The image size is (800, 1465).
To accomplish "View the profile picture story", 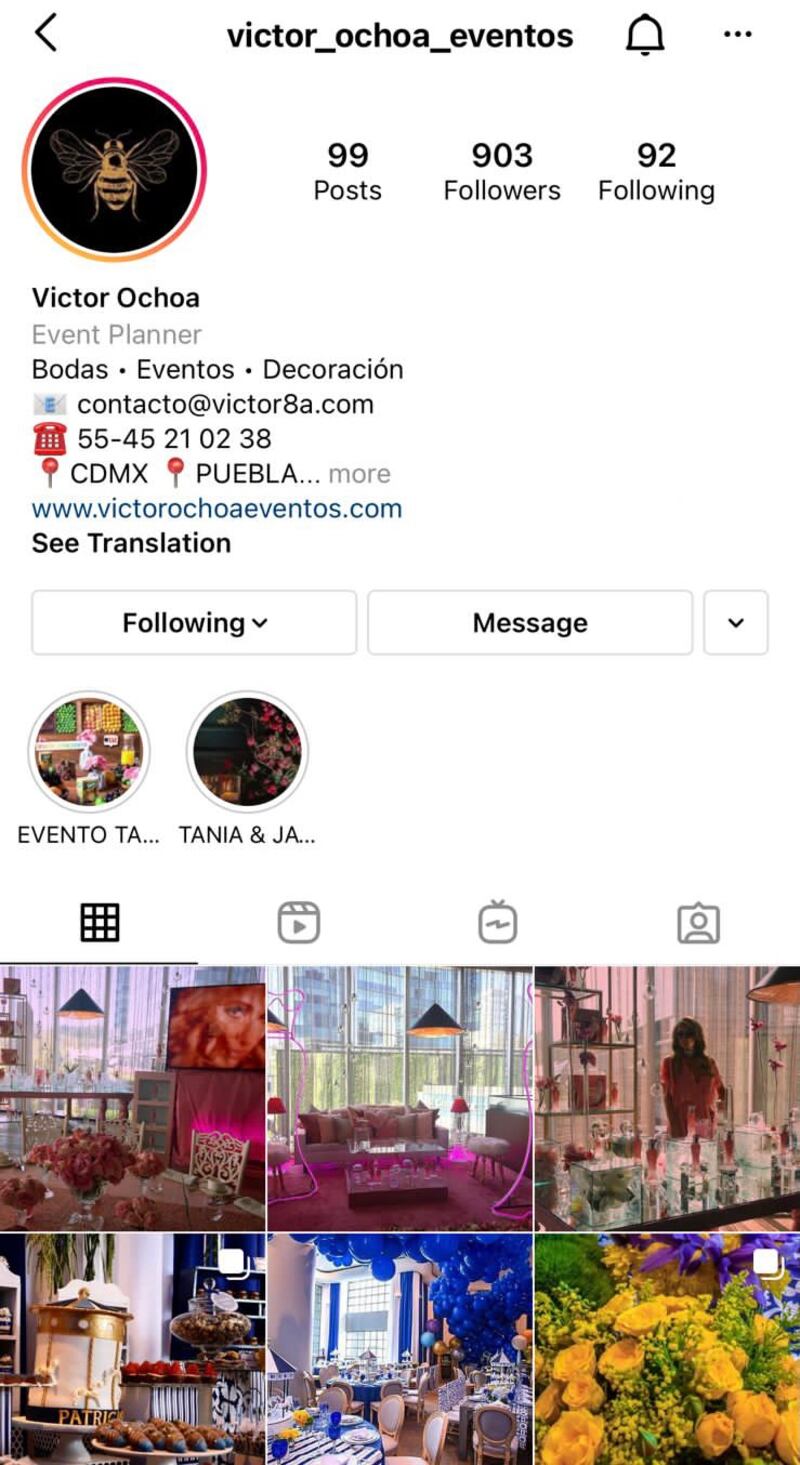I will coord(114,169).
